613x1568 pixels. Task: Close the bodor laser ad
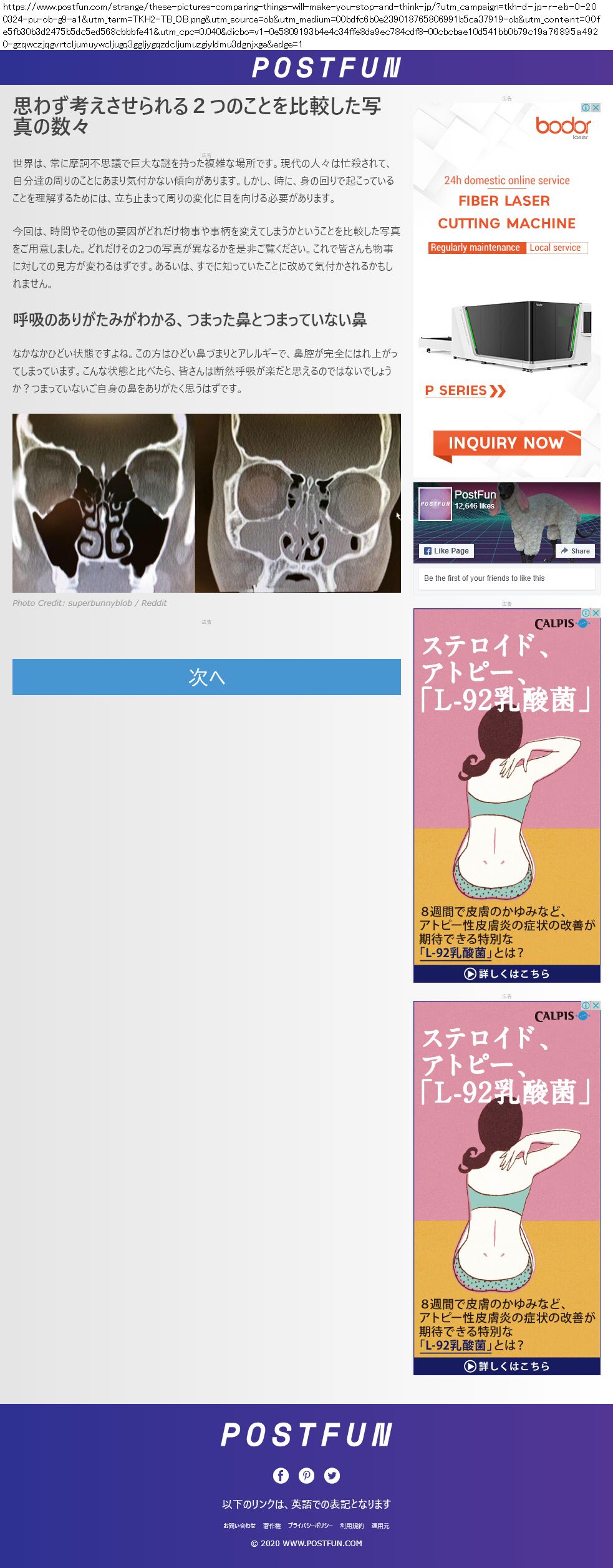[596, 108]
